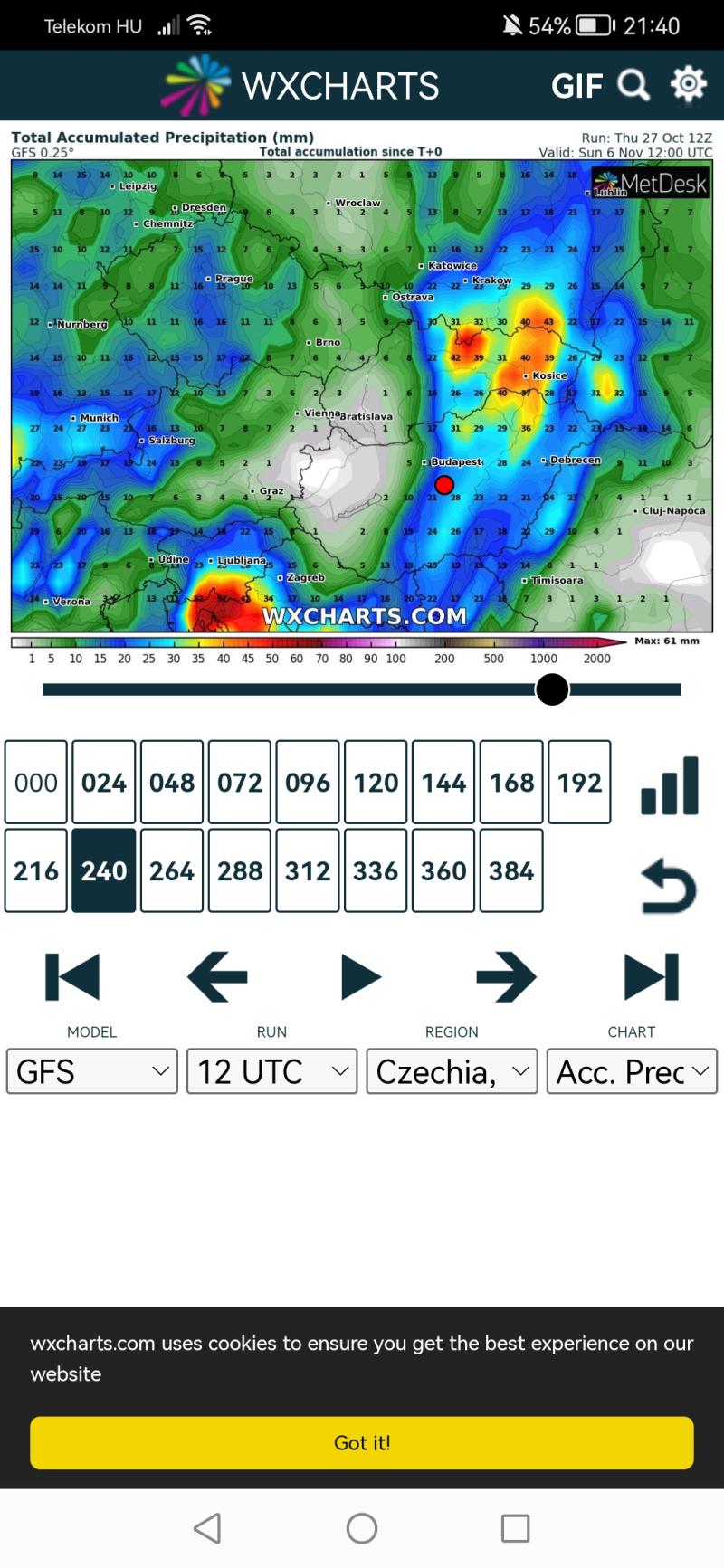Open the GIF export option
The image size is (724, 1568).
coord(576,86)
